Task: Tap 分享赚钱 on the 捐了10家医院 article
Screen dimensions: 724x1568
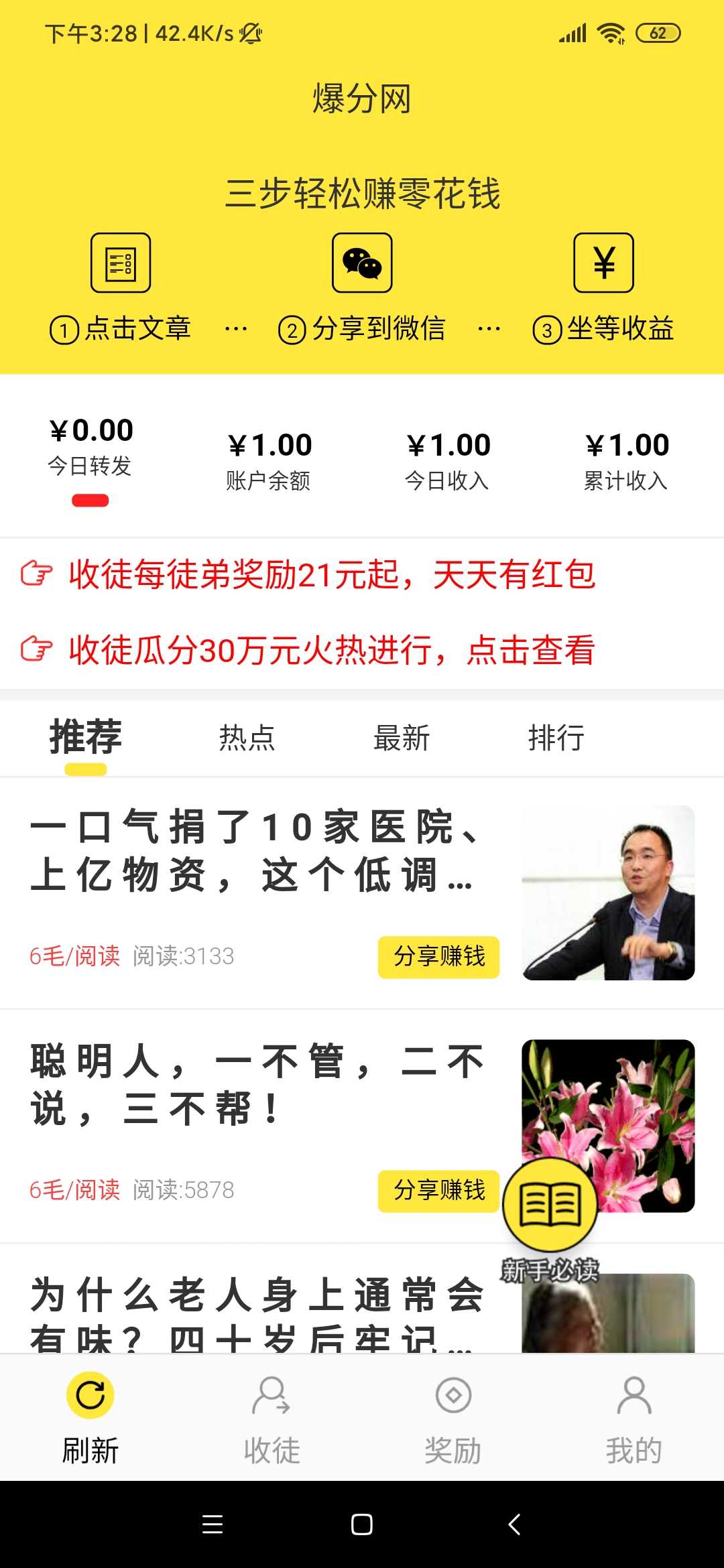Action: click(439, 956)
